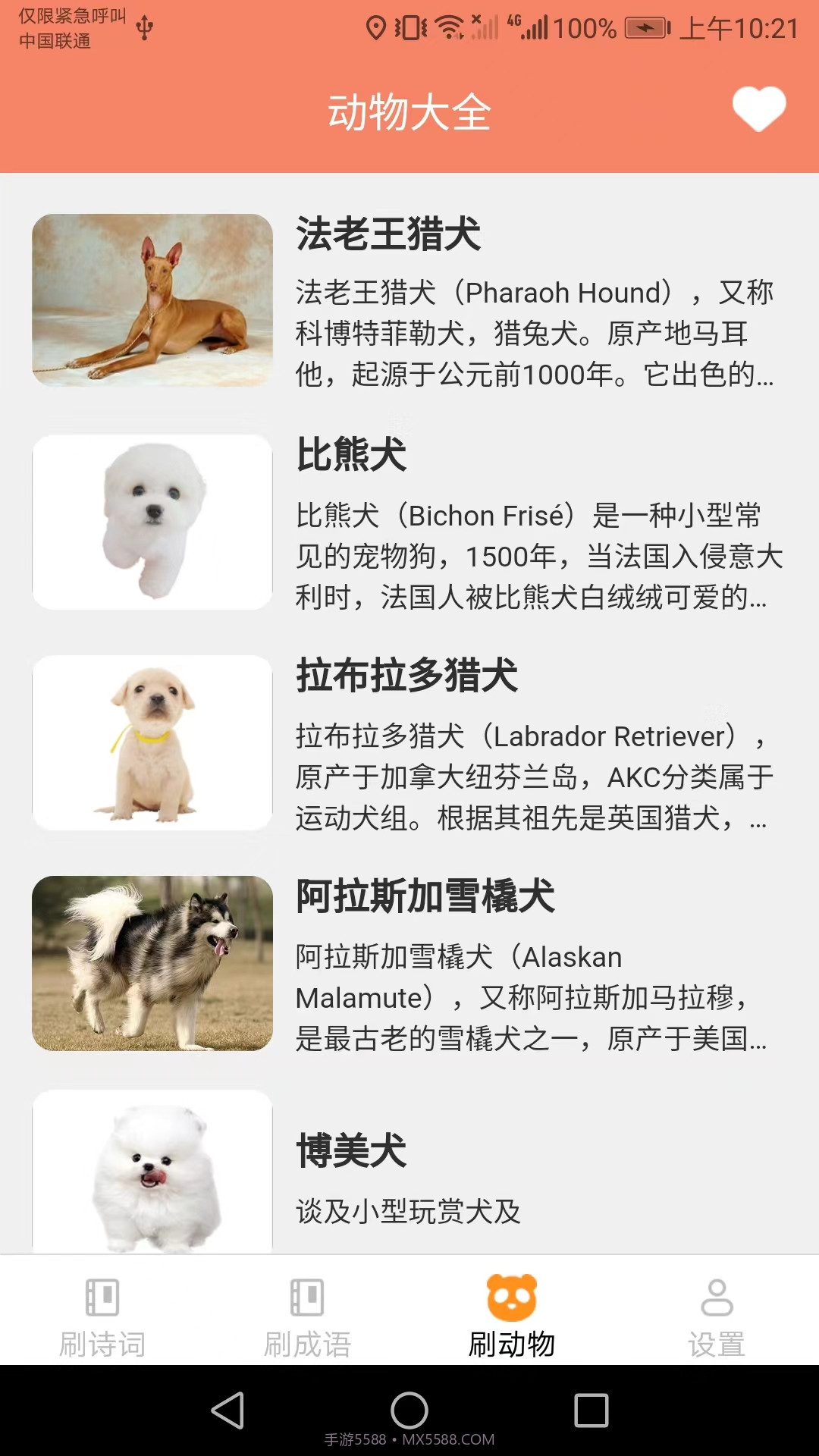Tap the fluffy Pomeranian thumbnail
The image size is (819, 1456).
(152, 1172)
